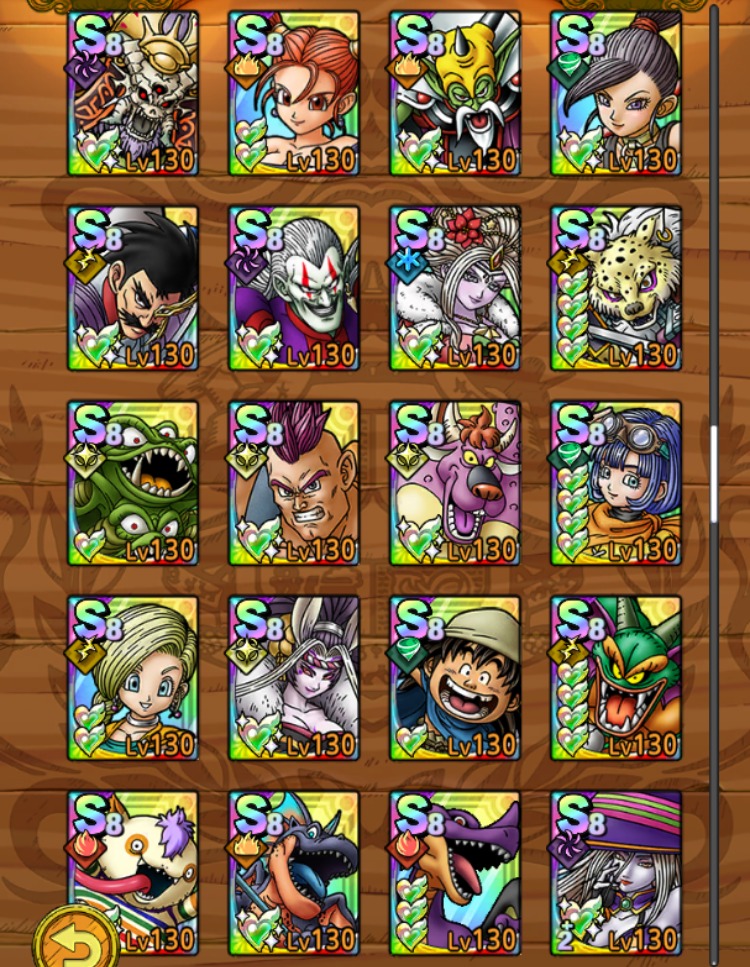
Task: Select the pale woman in purple striped hat
Action: [x=616, y=873]
